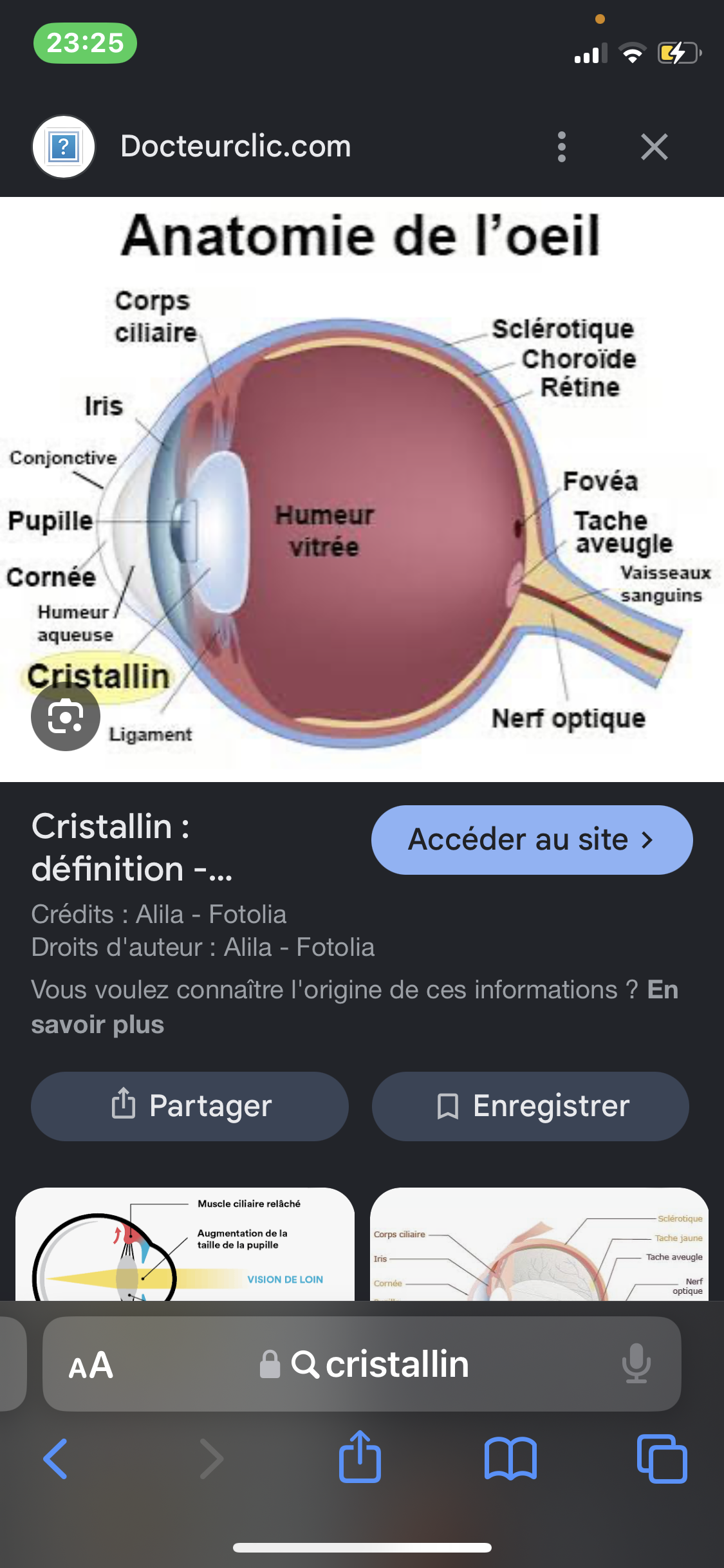Open the AA page settings menu
Viewport: 724px width, 1568px height.
pyautogui.click(x=91, y=1365)
